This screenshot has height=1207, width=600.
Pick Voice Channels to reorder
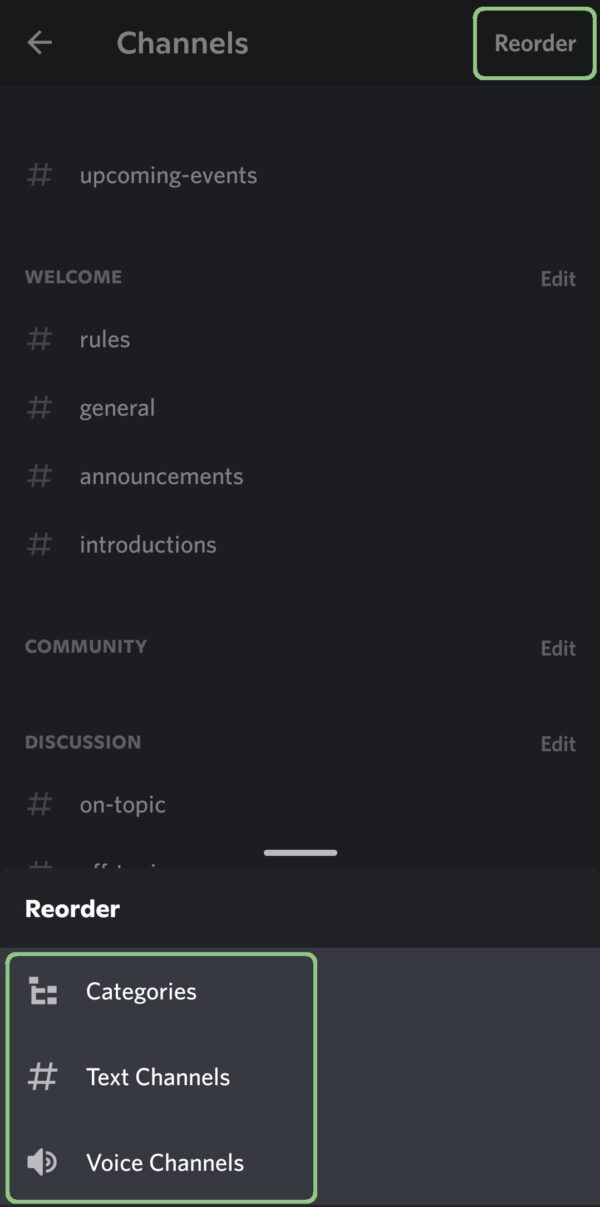click(x=162, y=1163)
